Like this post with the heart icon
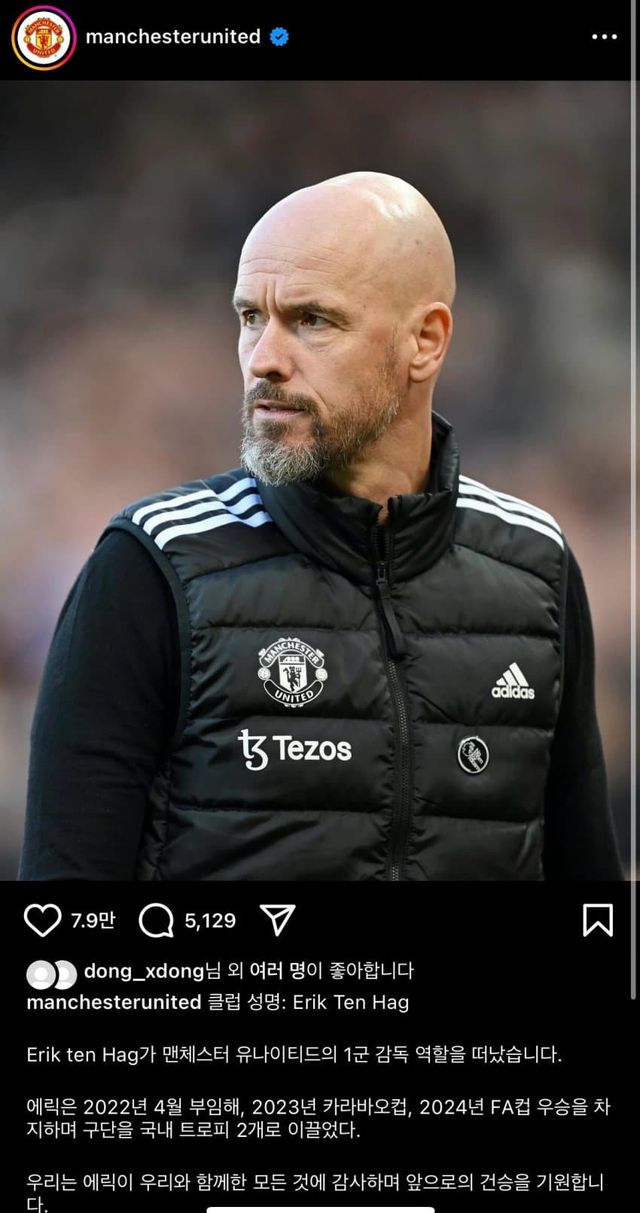Image resolution: width=640 pixels, height=1213 pixels. (42, 920)
